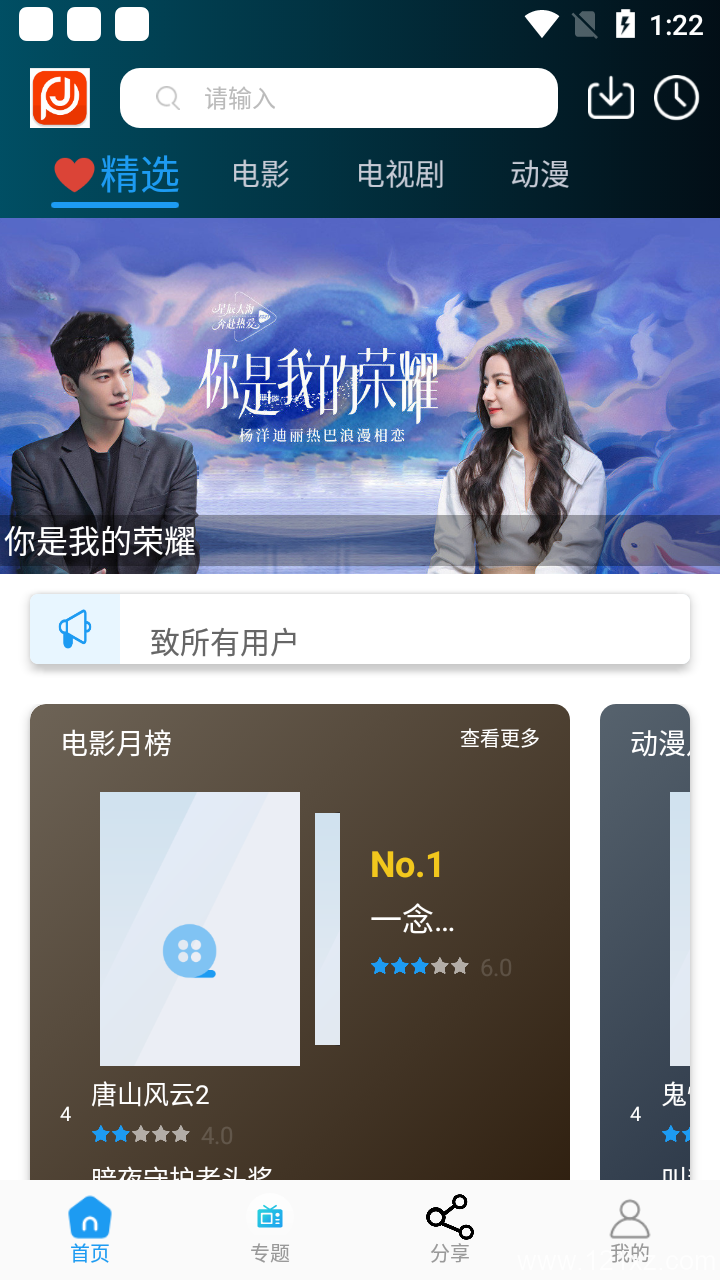Tap 查看更多 in 电影月榜
Viewport: 720px width, 1280px height.
(x=500, y=738)
